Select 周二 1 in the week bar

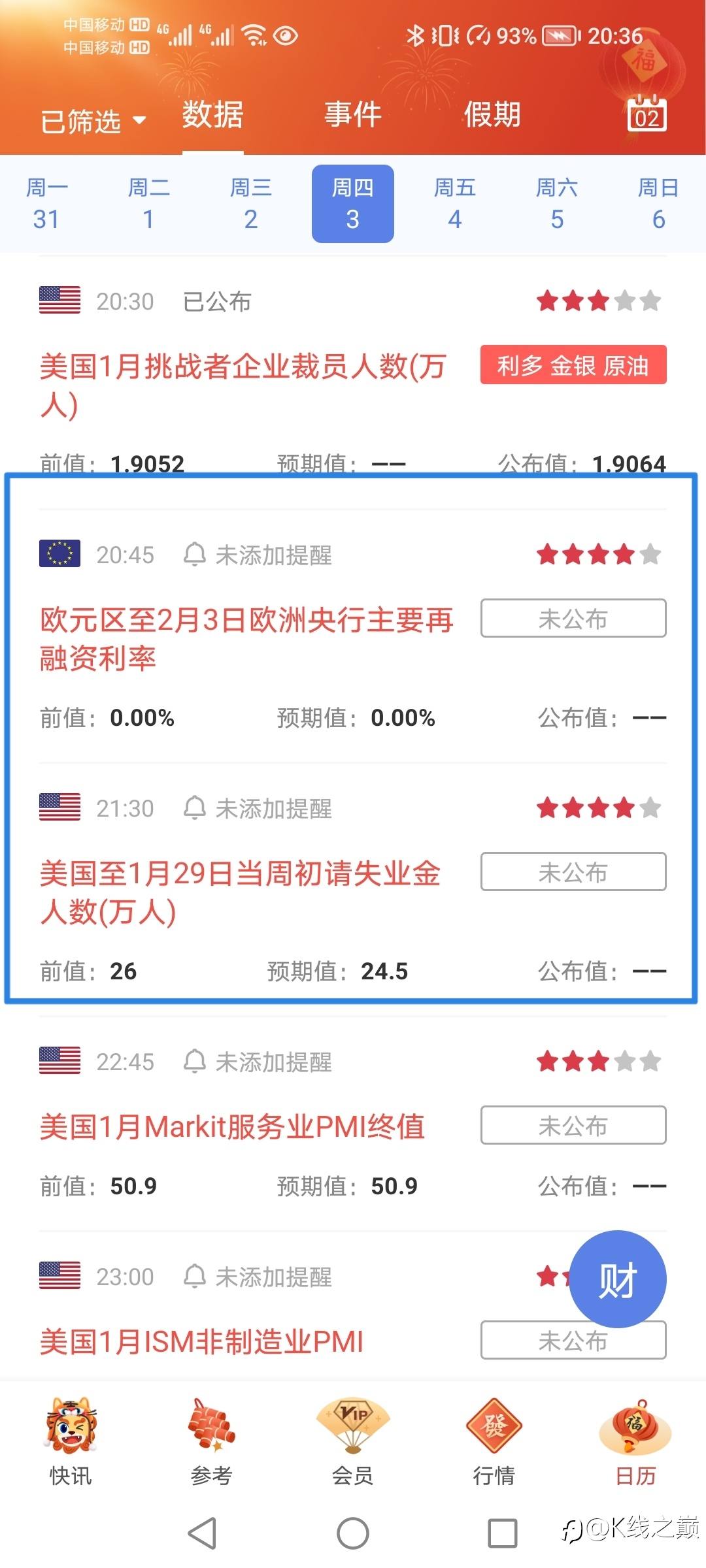coord(148,204)
